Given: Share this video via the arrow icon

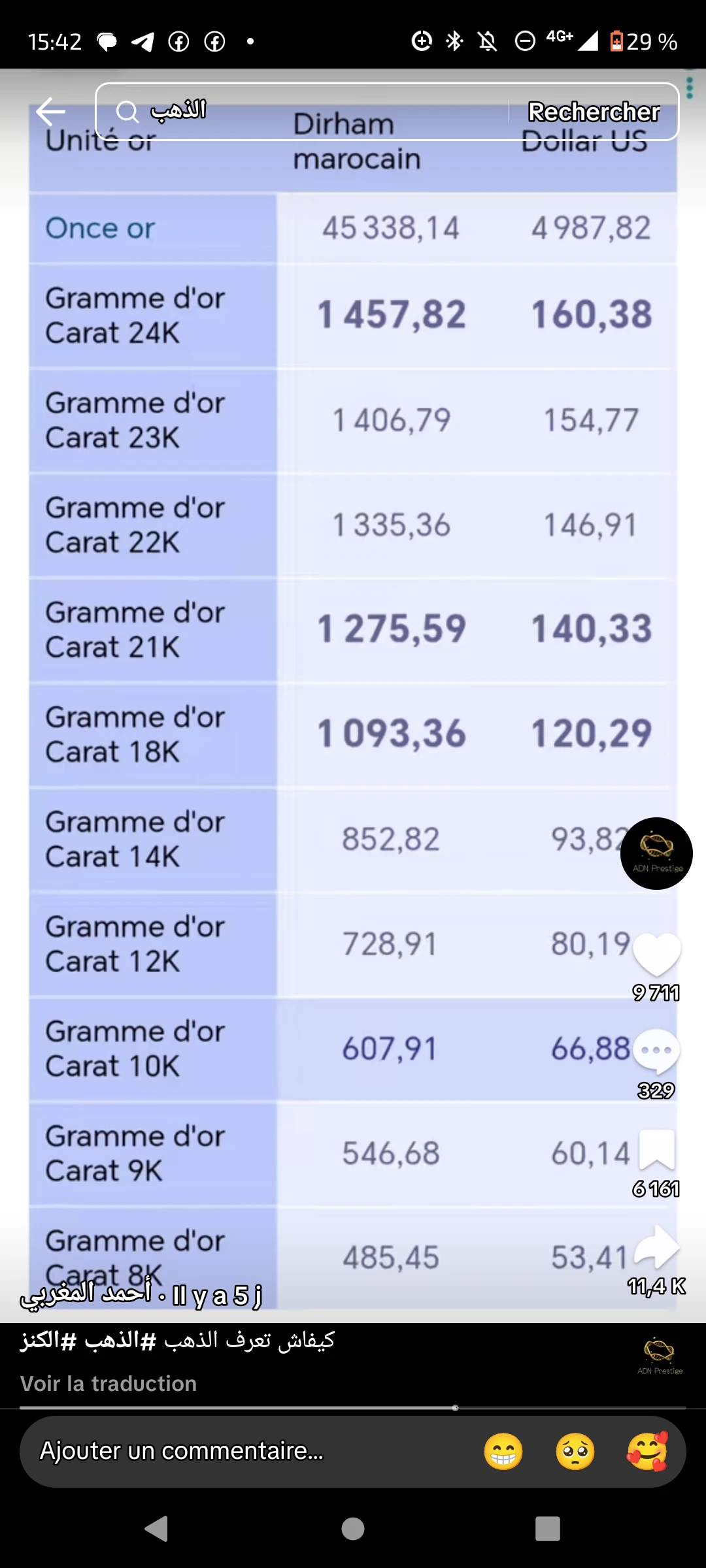Looking at the screenshot, I should (656, 1248).
